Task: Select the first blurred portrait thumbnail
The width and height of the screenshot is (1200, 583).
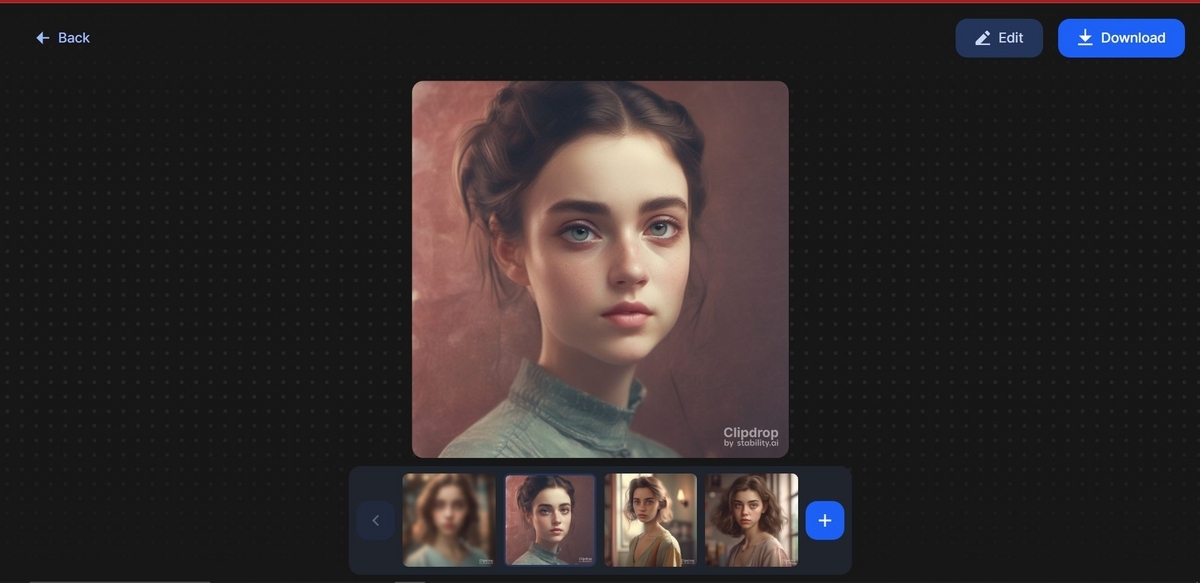Action: tap(449, 520)
